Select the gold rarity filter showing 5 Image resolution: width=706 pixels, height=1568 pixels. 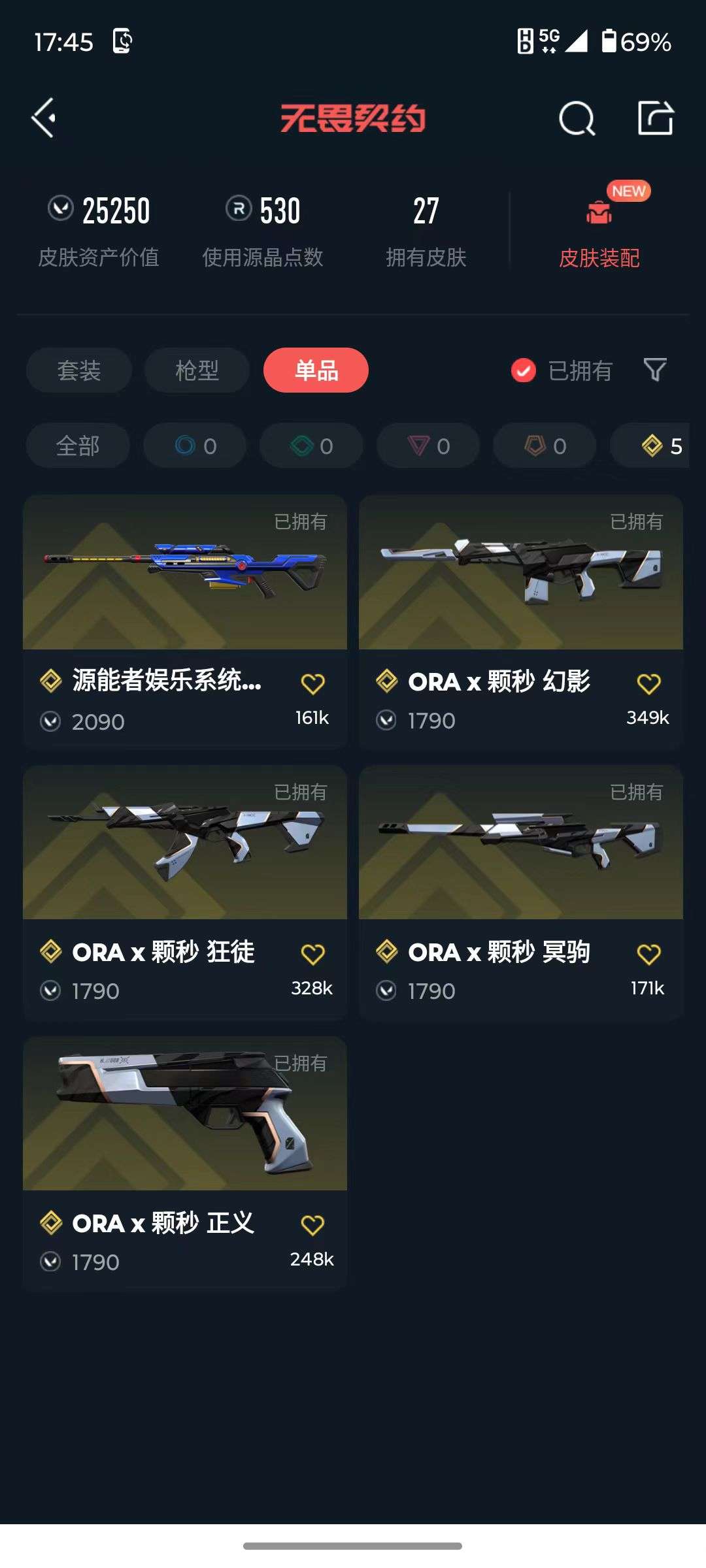[654, 446]
